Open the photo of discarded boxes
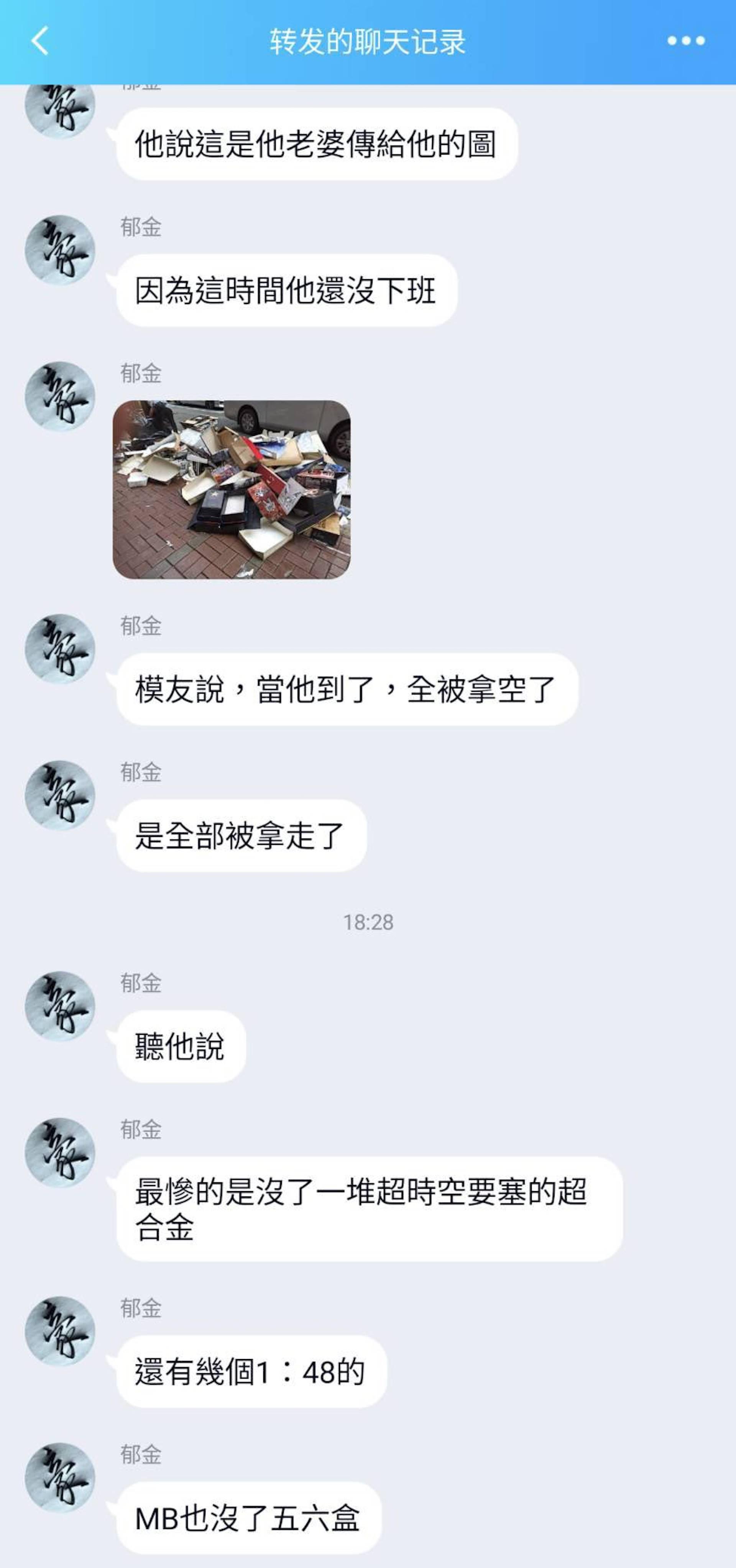This screenshot has height=1568, width=736. coord(231,490)
